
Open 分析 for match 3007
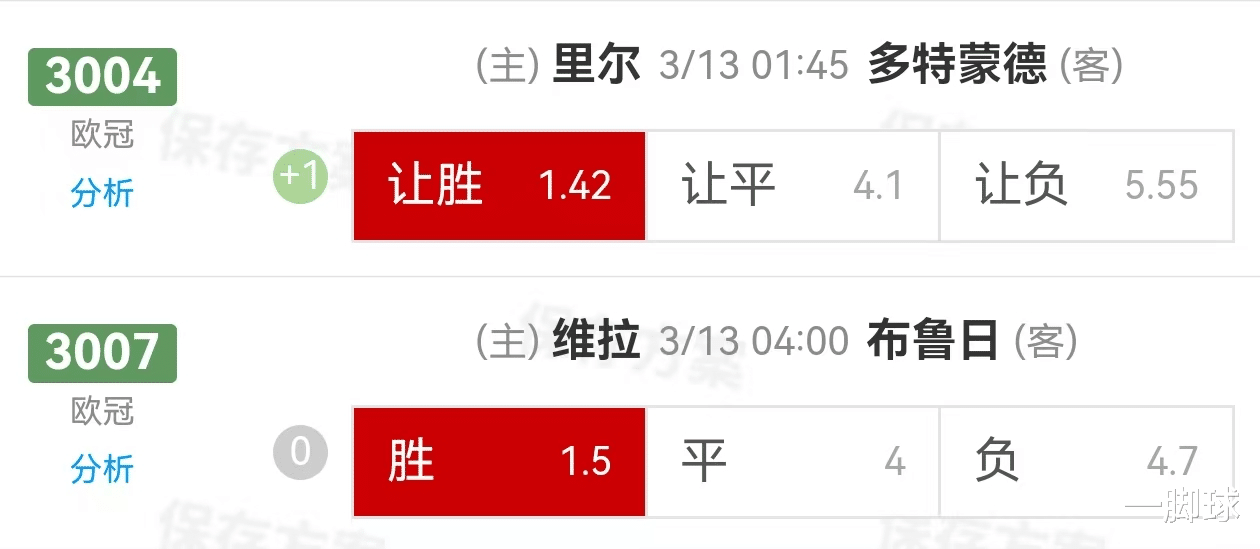pyautogui.click(x=102, y=468)
